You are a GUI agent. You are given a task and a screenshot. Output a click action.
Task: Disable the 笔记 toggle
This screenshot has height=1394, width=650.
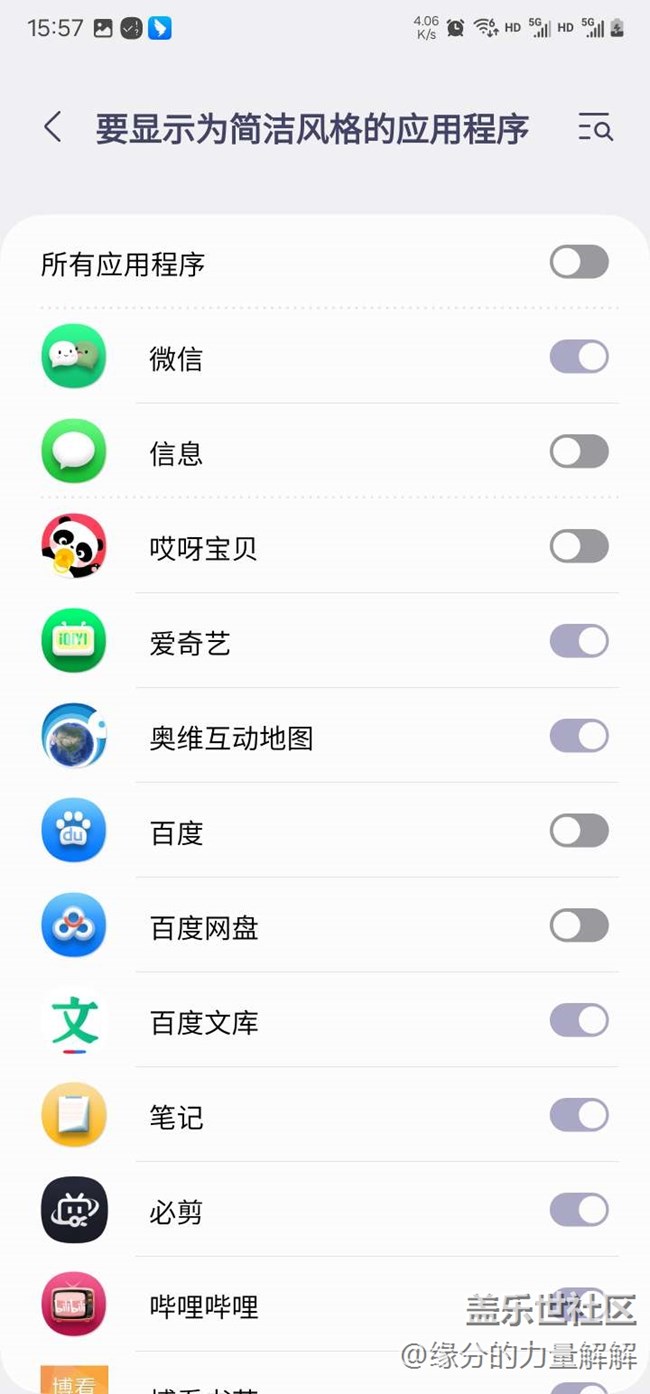tap(579, 1115)
